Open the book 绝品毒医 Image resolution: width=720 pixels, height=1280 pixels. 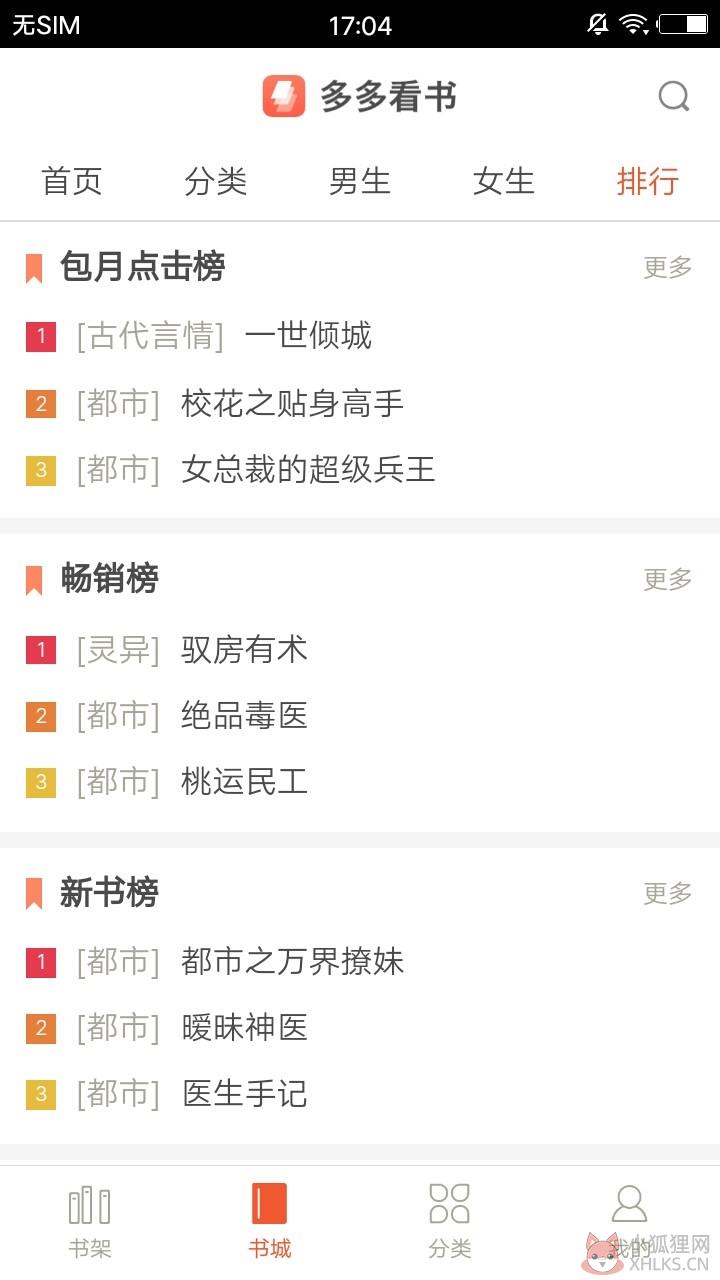(x=244, y=716)
